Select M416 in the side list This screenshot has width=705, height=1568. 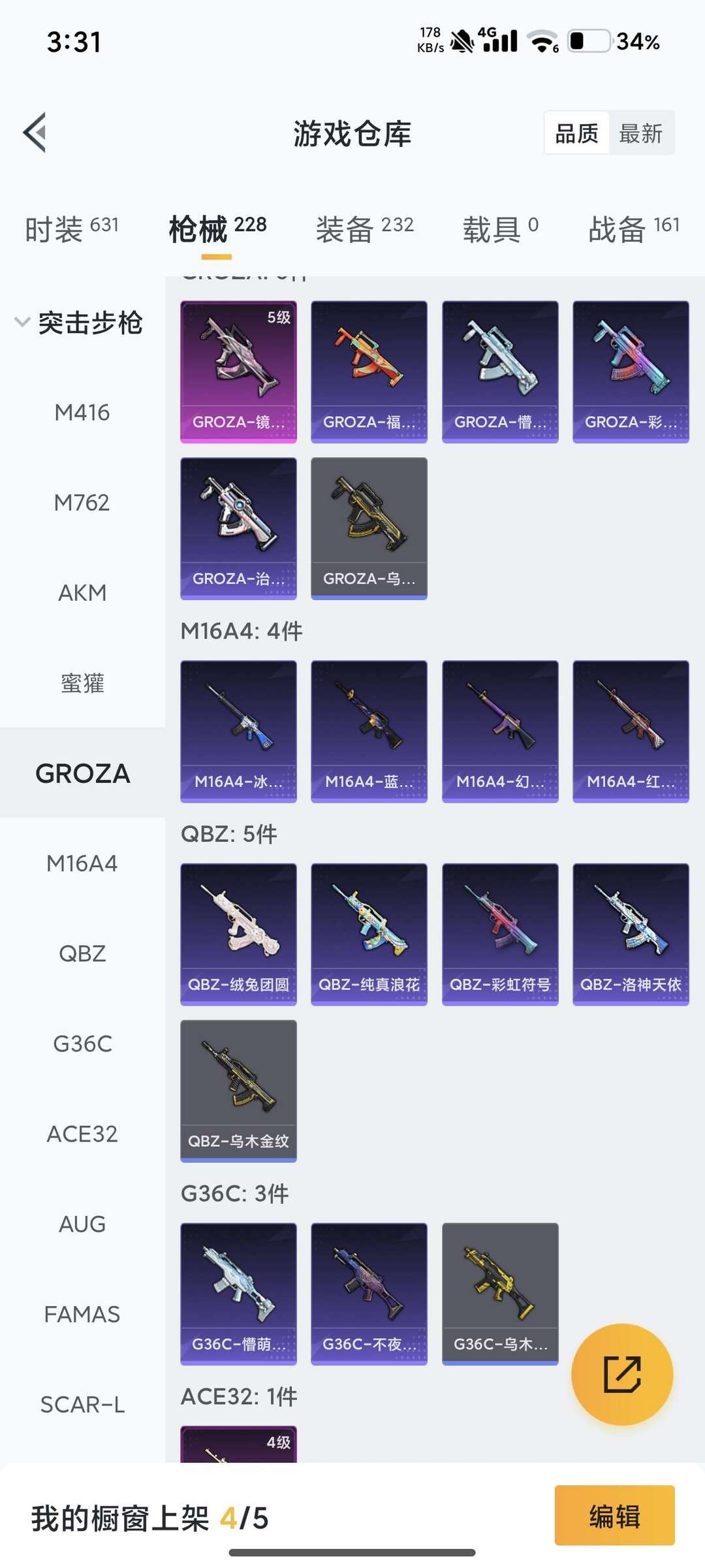click(x=82, y=413)
